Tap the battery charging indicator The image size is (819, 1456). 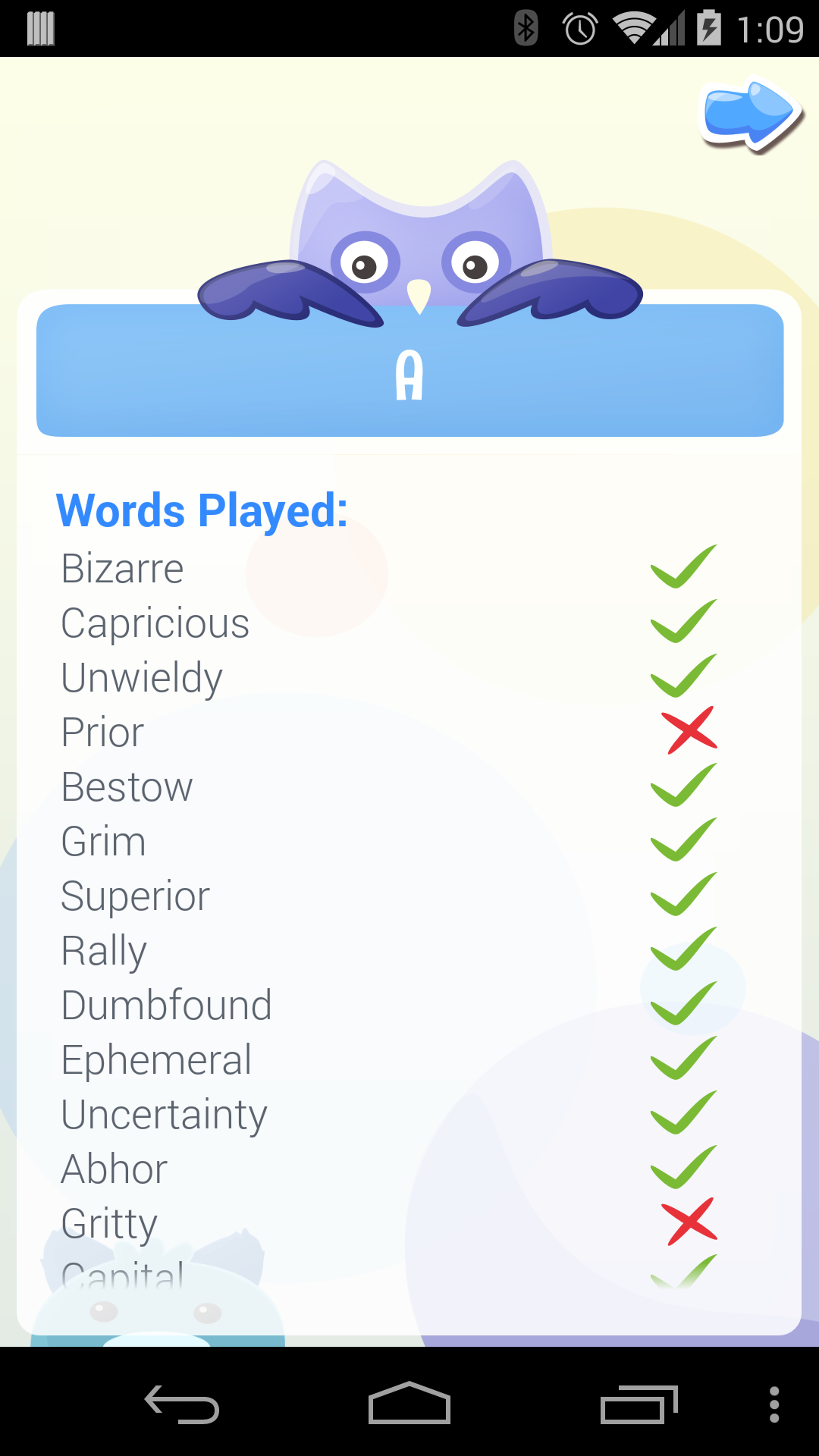coord(708,27)
